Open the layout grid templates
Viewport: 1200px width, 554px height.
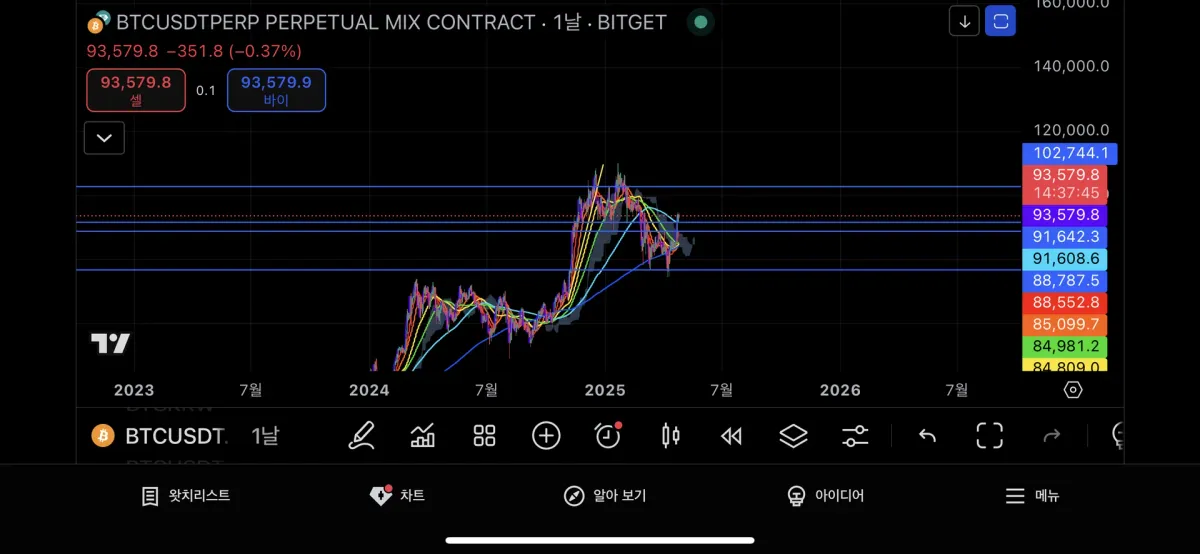pyautogui.click(x=484, y=435)
